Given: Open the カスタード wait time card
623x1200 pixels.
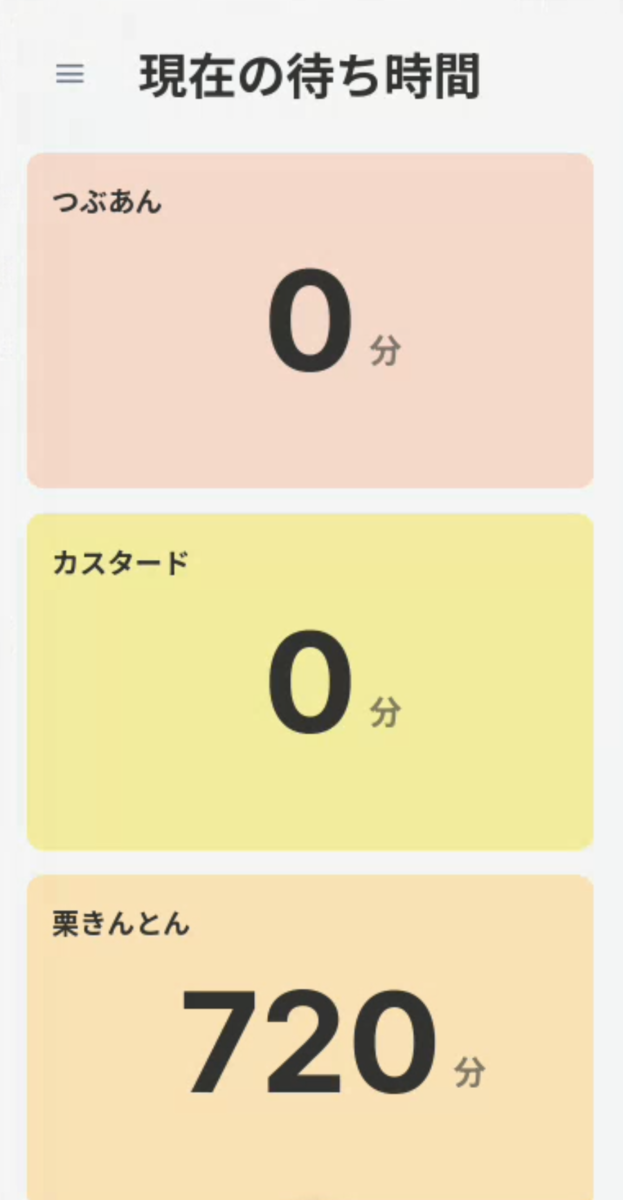Looking at the screenshot, I should [310, 682].
